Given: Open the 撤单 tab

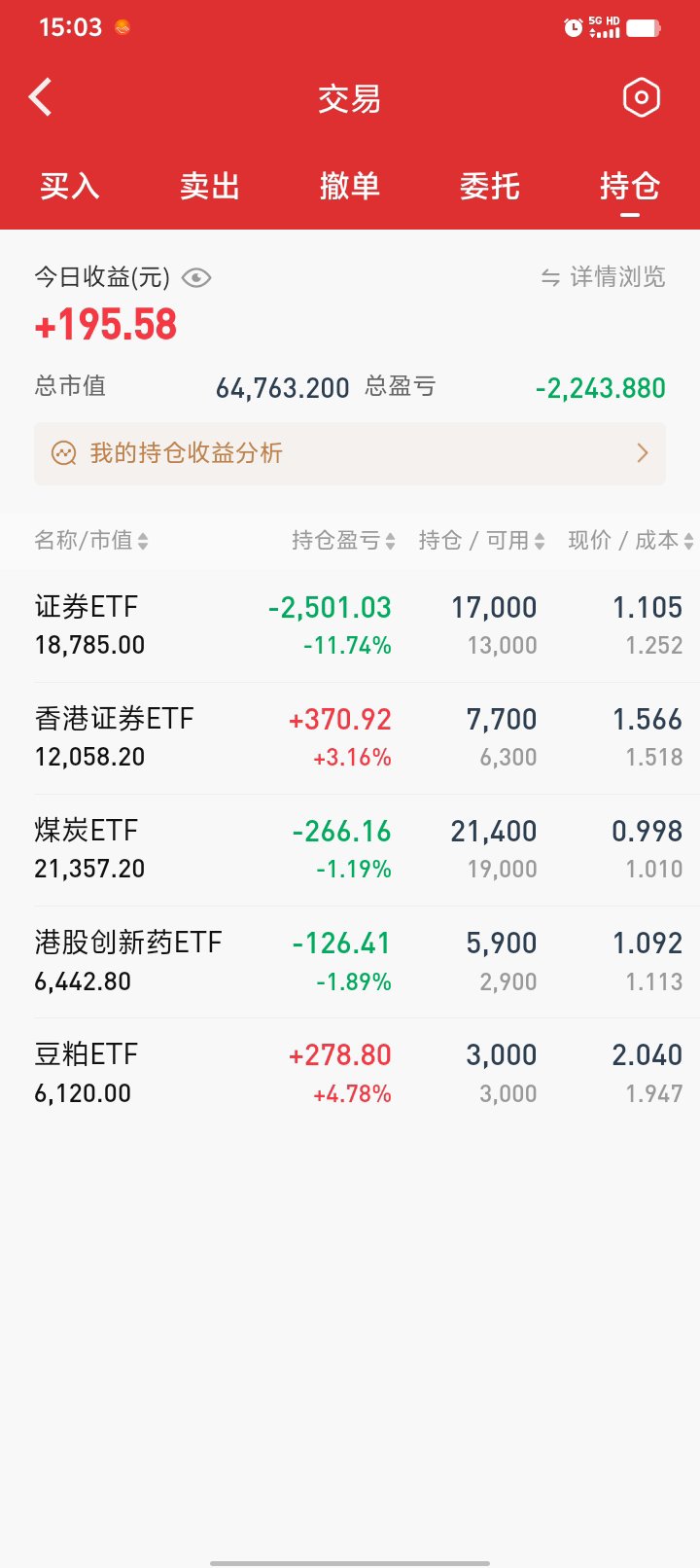Looking at the screenshot, I should [350, 186].
